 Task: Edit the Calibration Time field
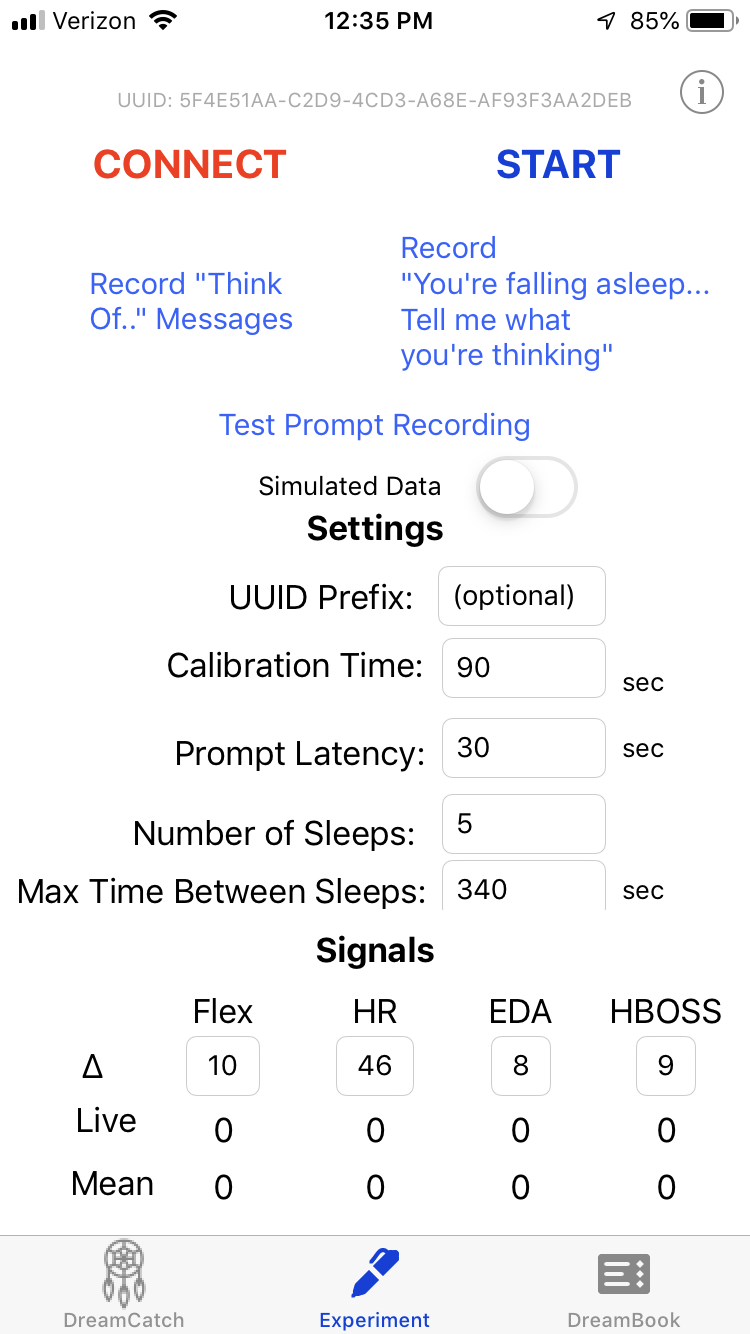point(524,668)
